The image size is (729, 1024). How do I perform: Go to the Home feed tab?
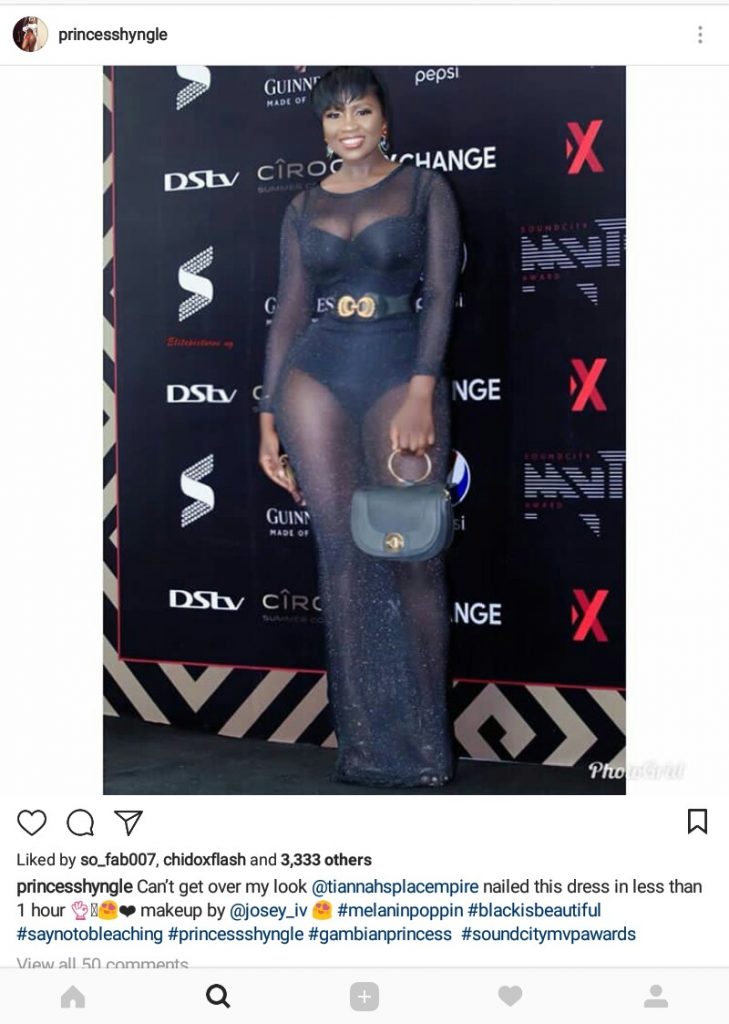tap(73, 996)
